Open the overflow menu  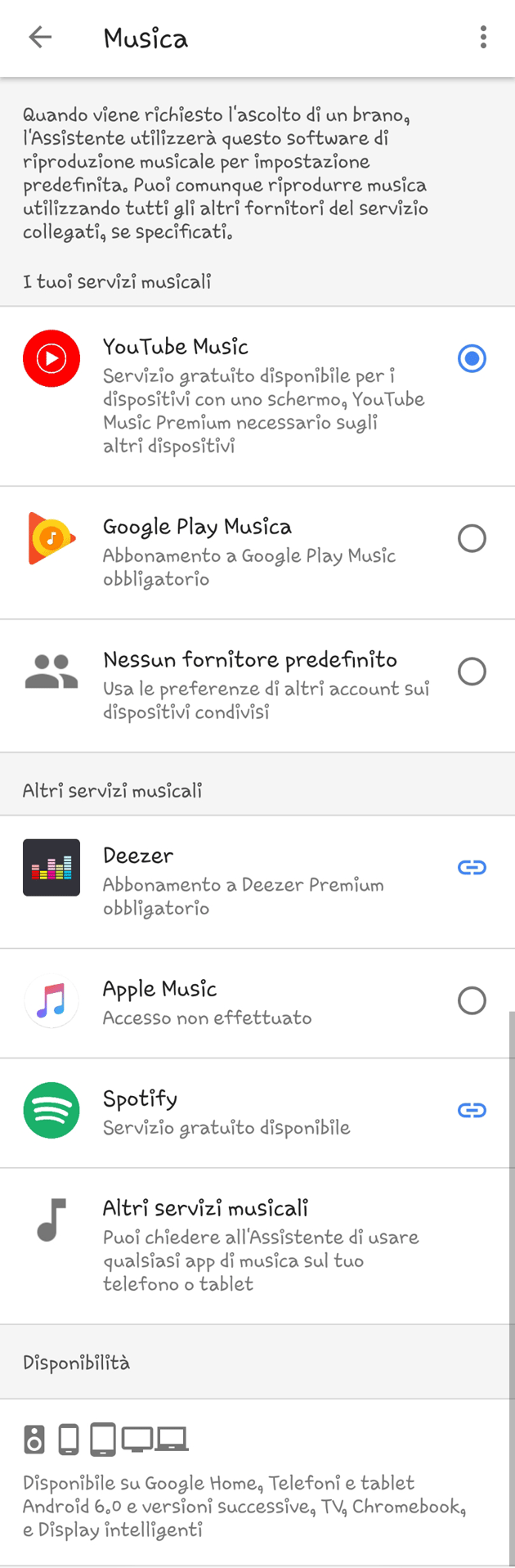[483, 37]
